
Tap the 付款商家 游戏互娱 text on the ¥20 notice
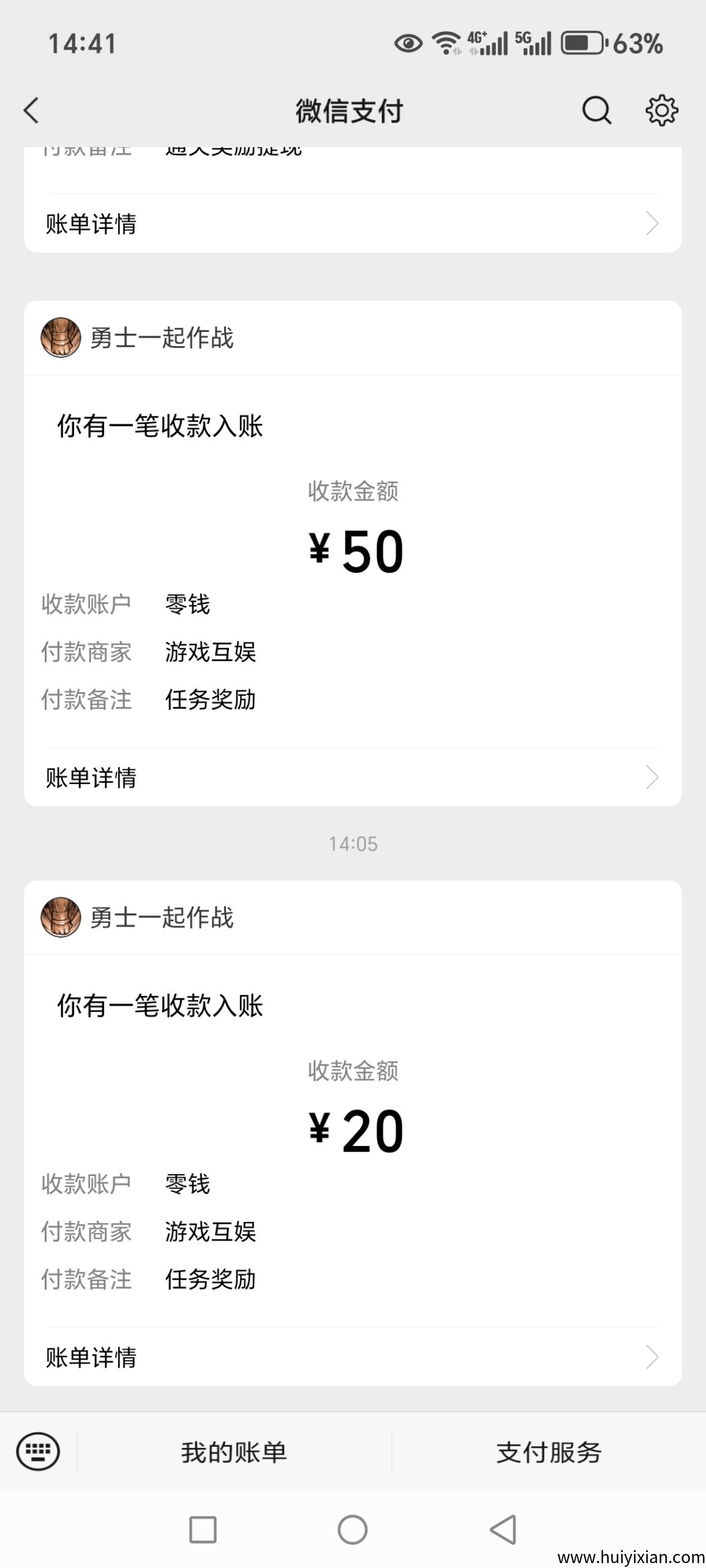211,1232
